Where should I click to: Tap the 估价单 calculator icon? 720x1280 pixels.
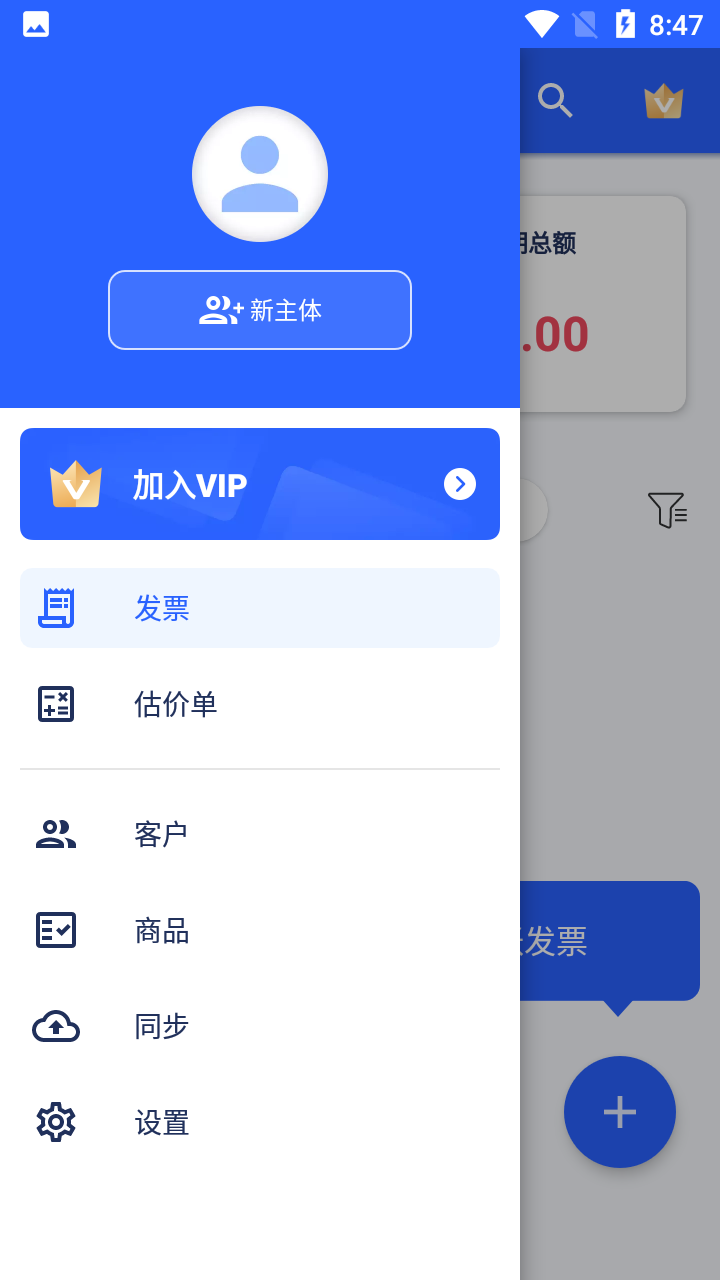click(x=55, y=703)
